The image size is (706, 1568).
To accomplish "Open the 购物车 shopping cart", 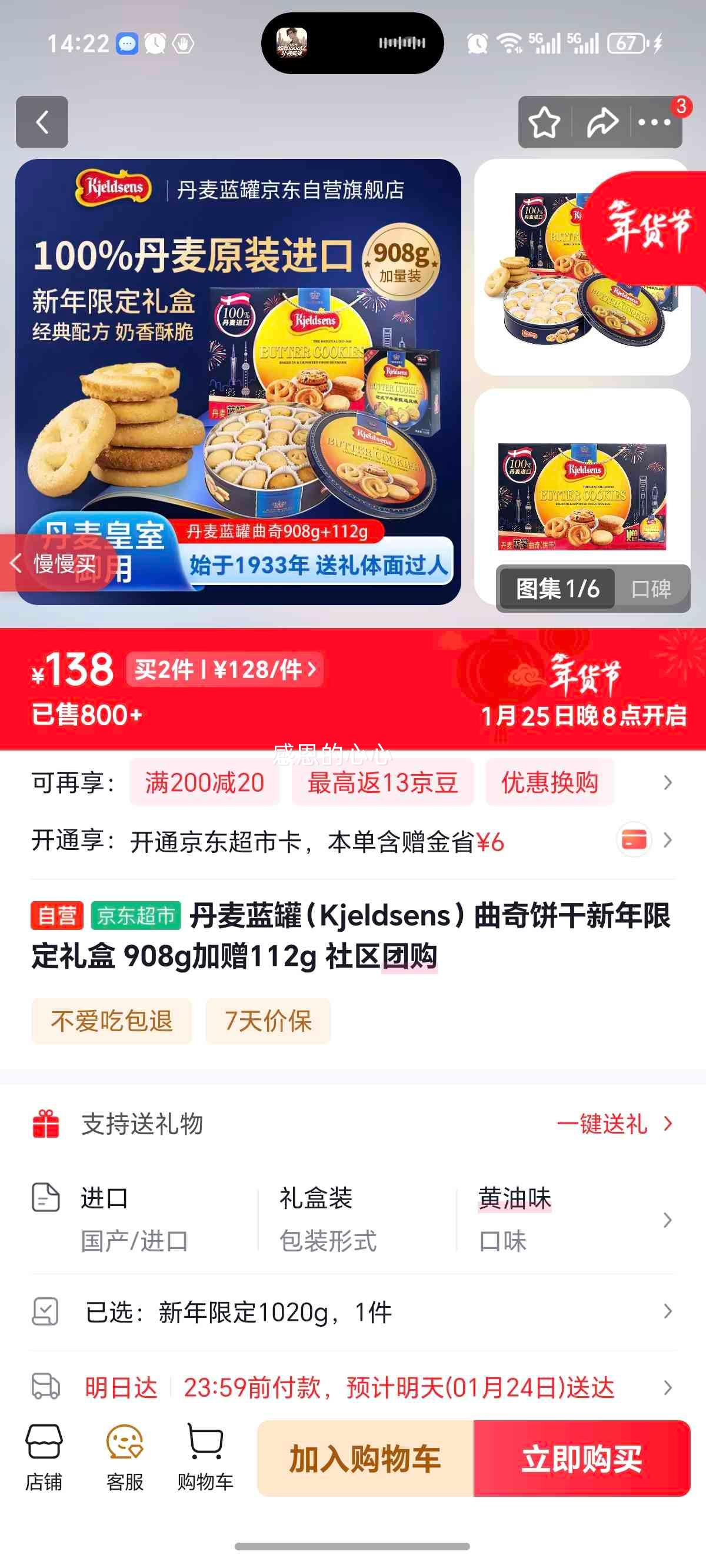I will (x=205, y=1457).
